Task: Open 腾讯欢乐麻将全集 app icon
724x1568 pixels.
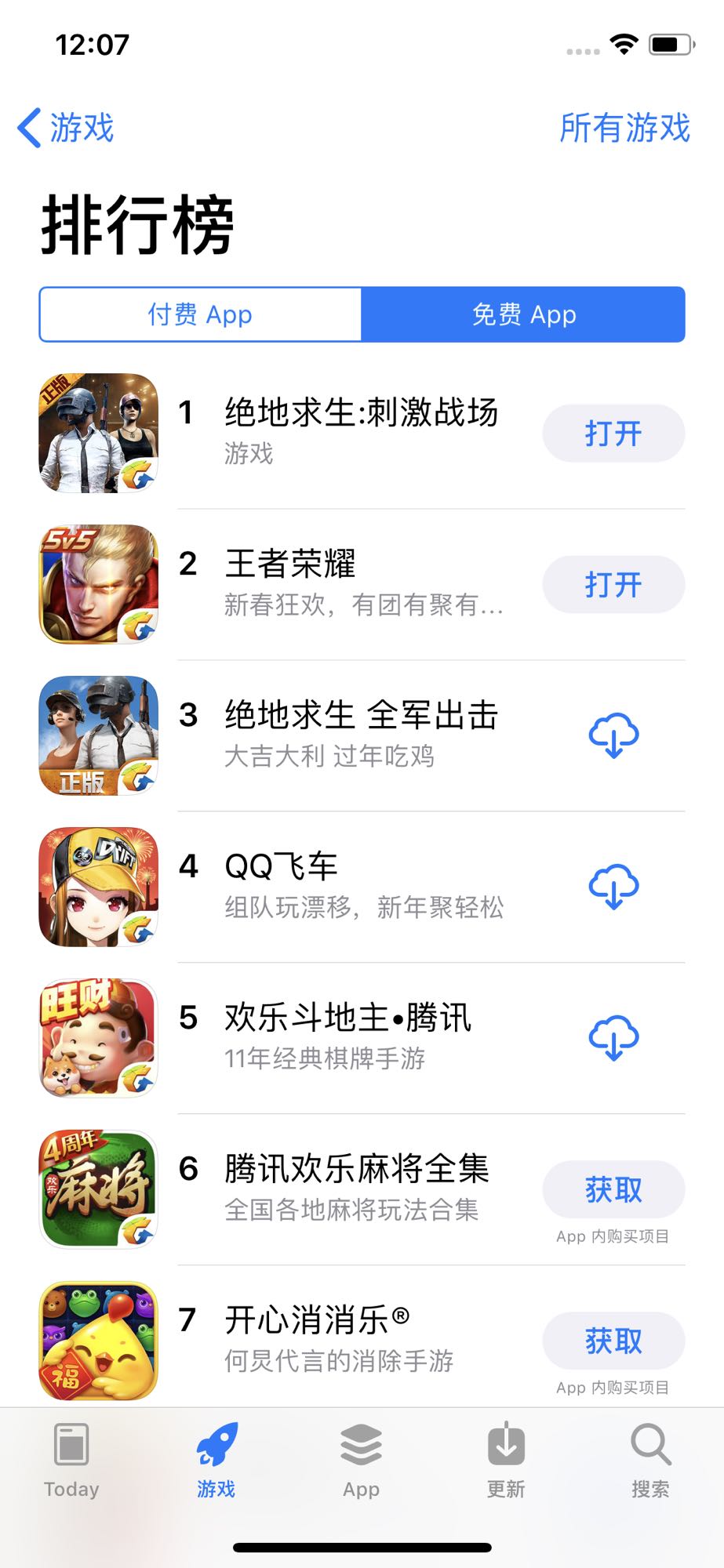Action: pyautogui.click(x=99, y=1189)
